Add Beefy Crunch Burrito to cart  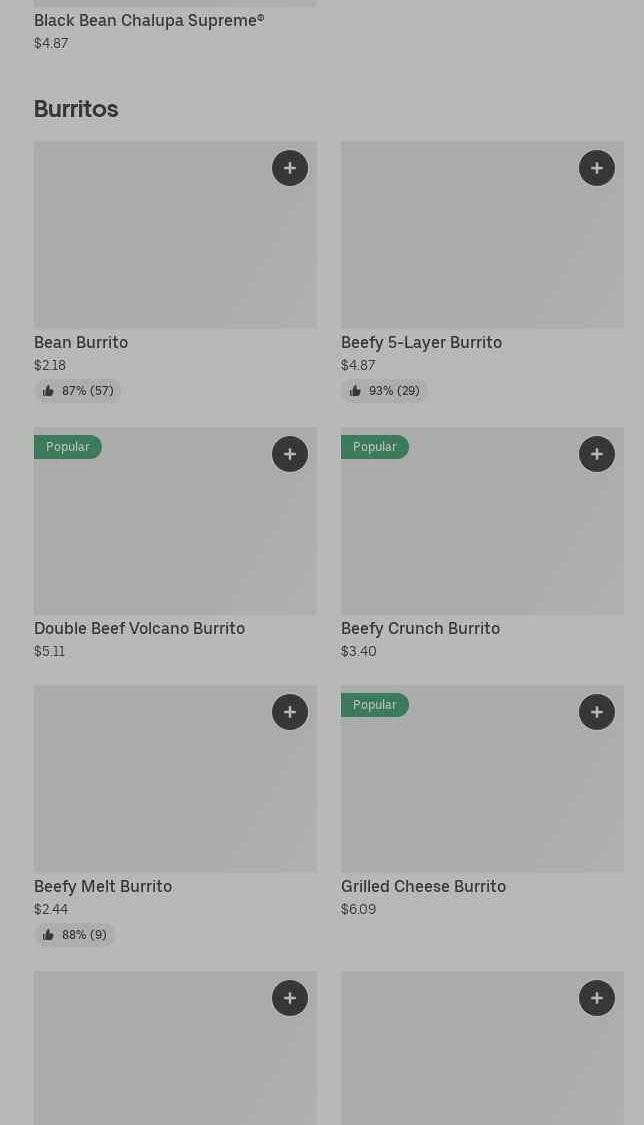(x=597, y=454)
